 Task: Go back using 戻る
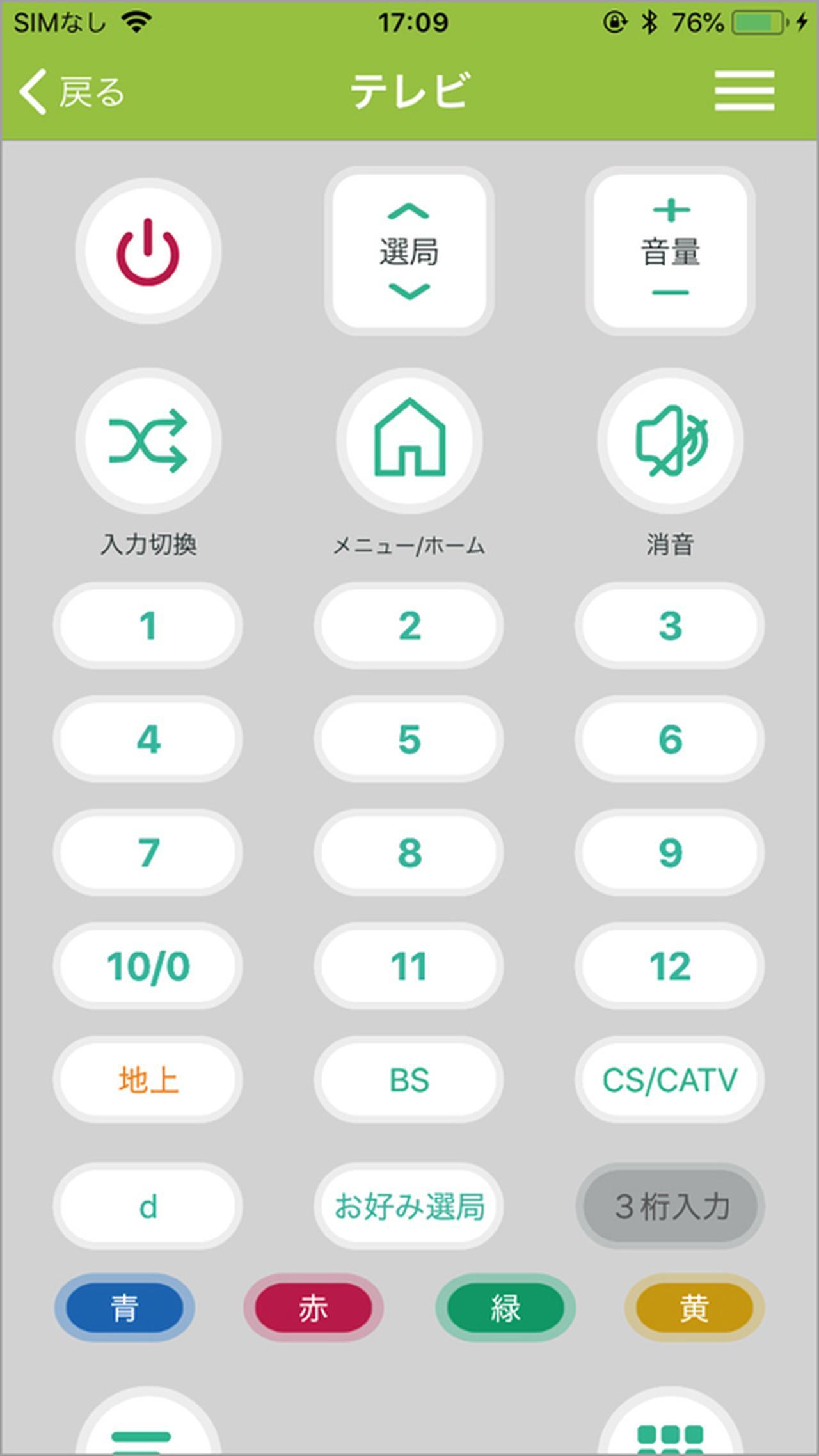pos(72,91)
